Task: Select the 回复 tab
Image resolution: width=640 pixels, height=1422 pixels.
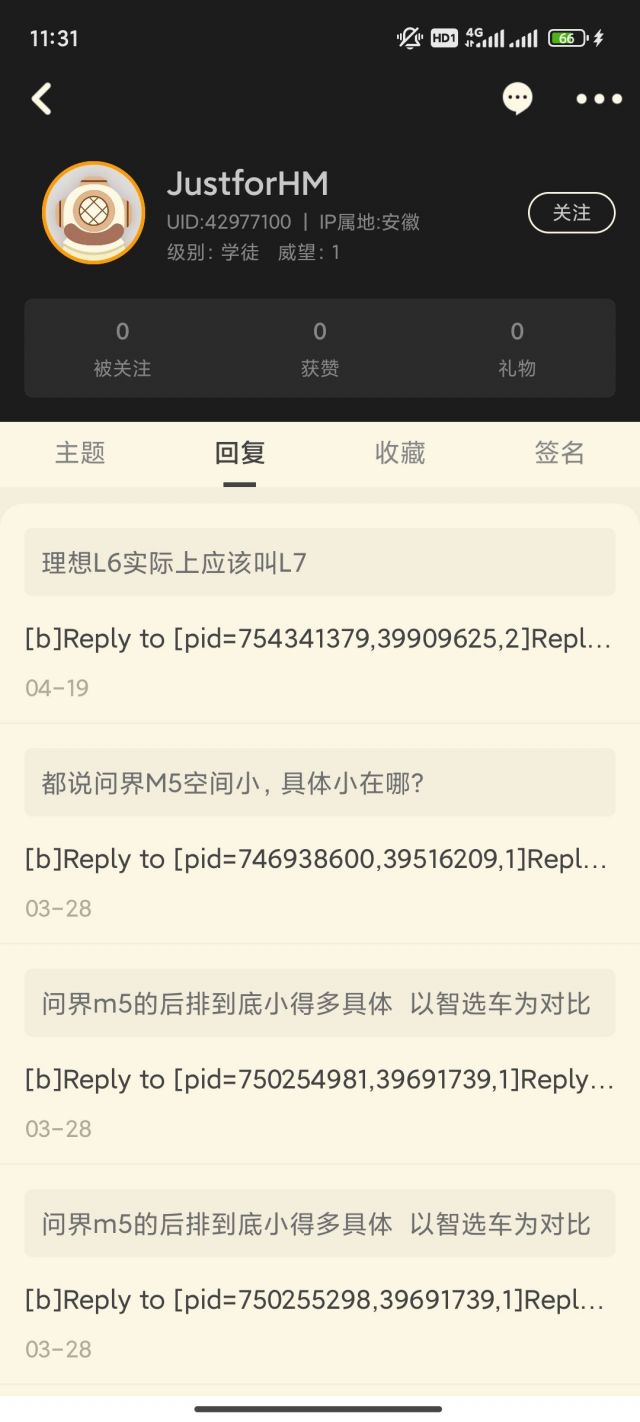Action: [240, 453]
